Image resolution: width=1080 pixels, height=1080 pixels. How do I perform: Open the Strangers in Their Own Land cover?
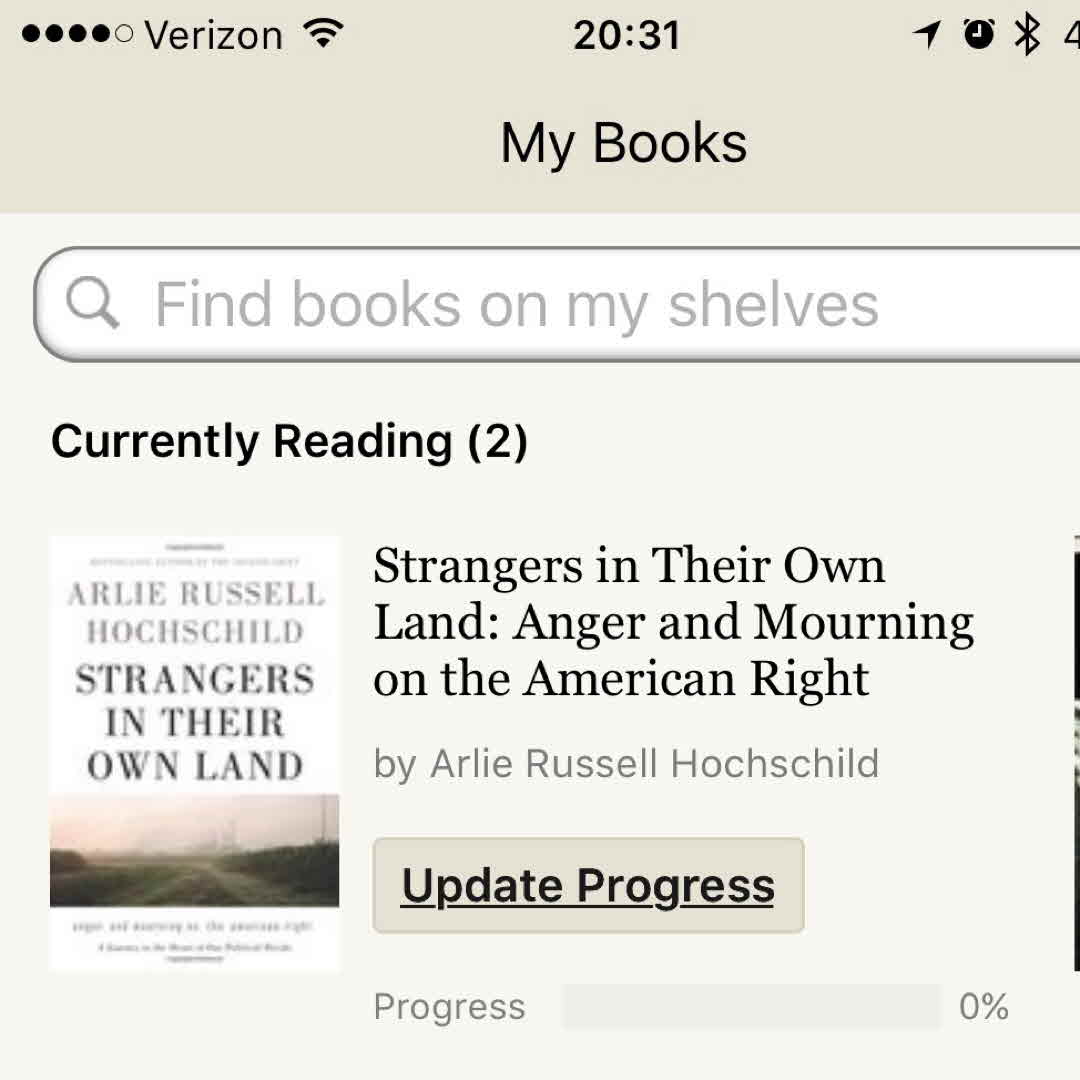point(195,754)
